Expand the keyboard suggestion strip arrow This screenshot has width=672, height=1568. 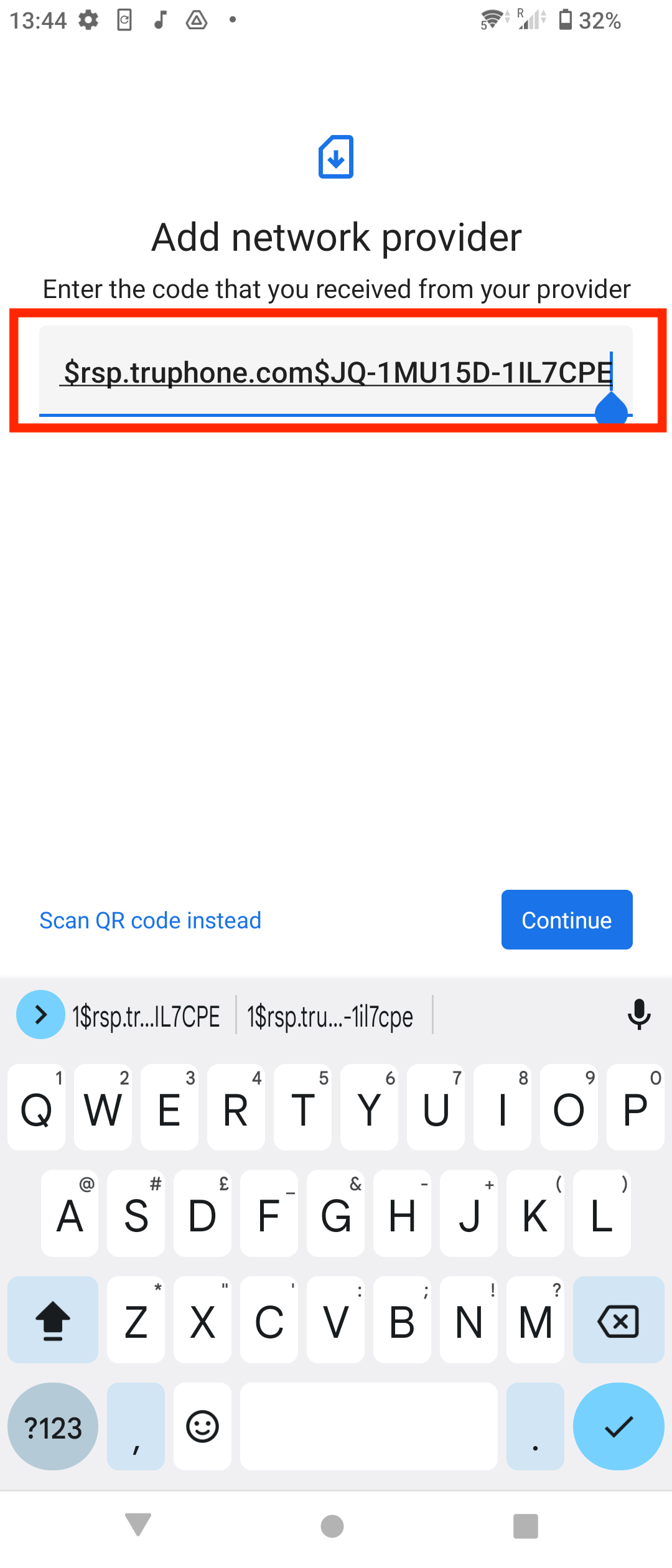pos(40,1014)
